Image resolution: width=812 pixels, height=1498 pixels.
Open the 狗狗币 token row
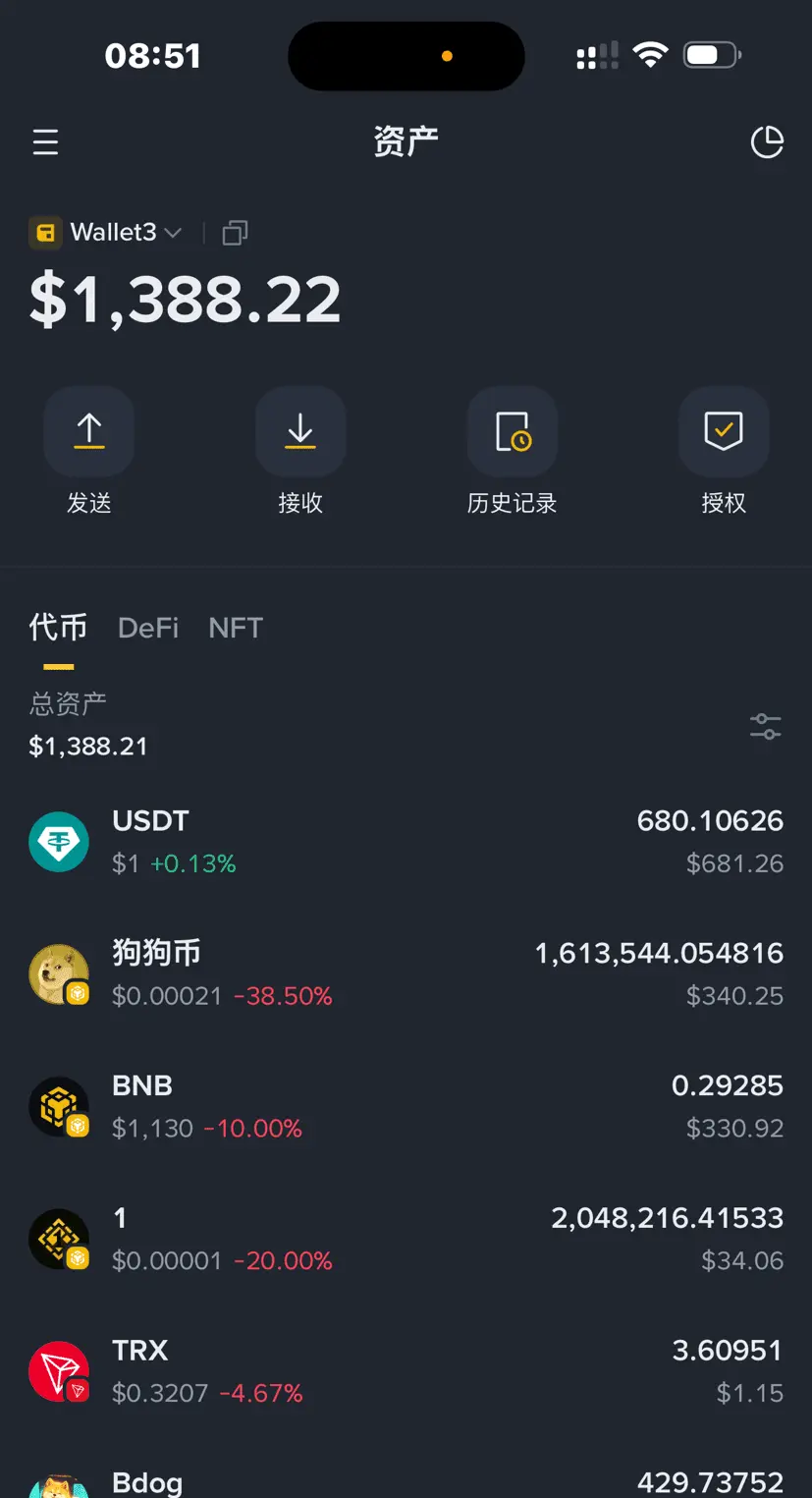[406, 973]
